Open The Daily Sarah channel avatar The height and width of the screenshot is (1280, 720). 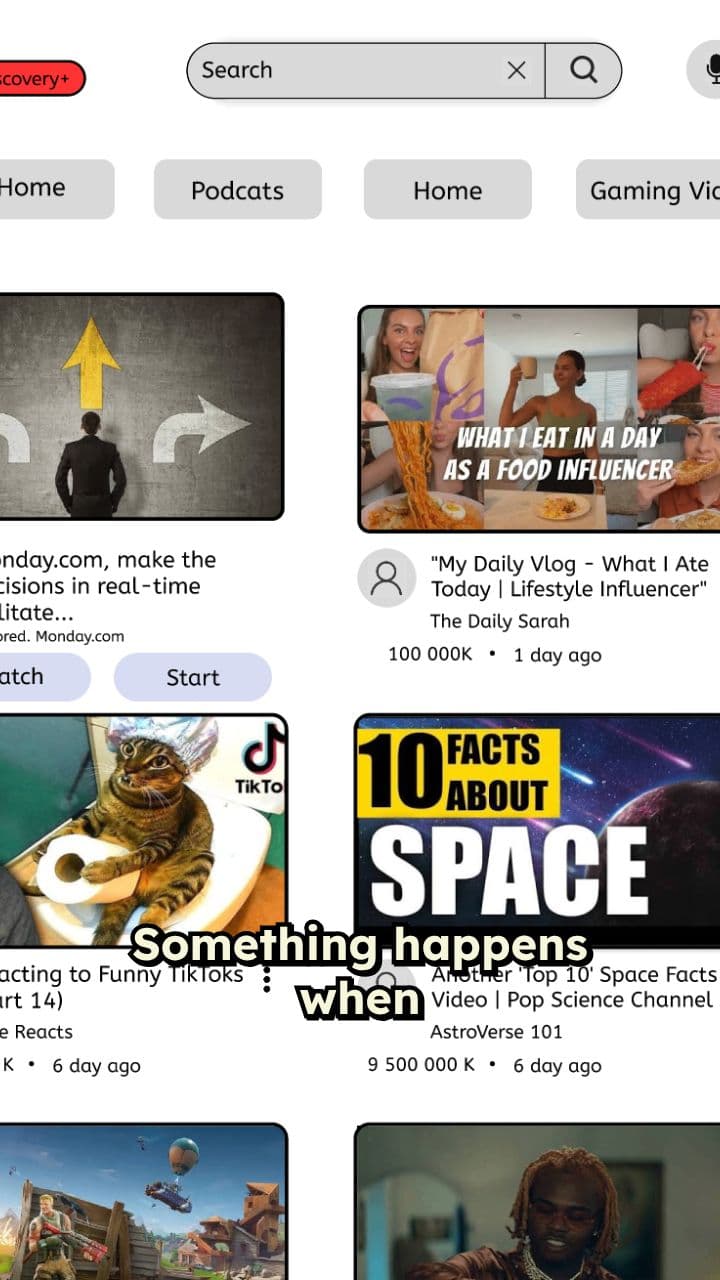(x=386, y=578)
